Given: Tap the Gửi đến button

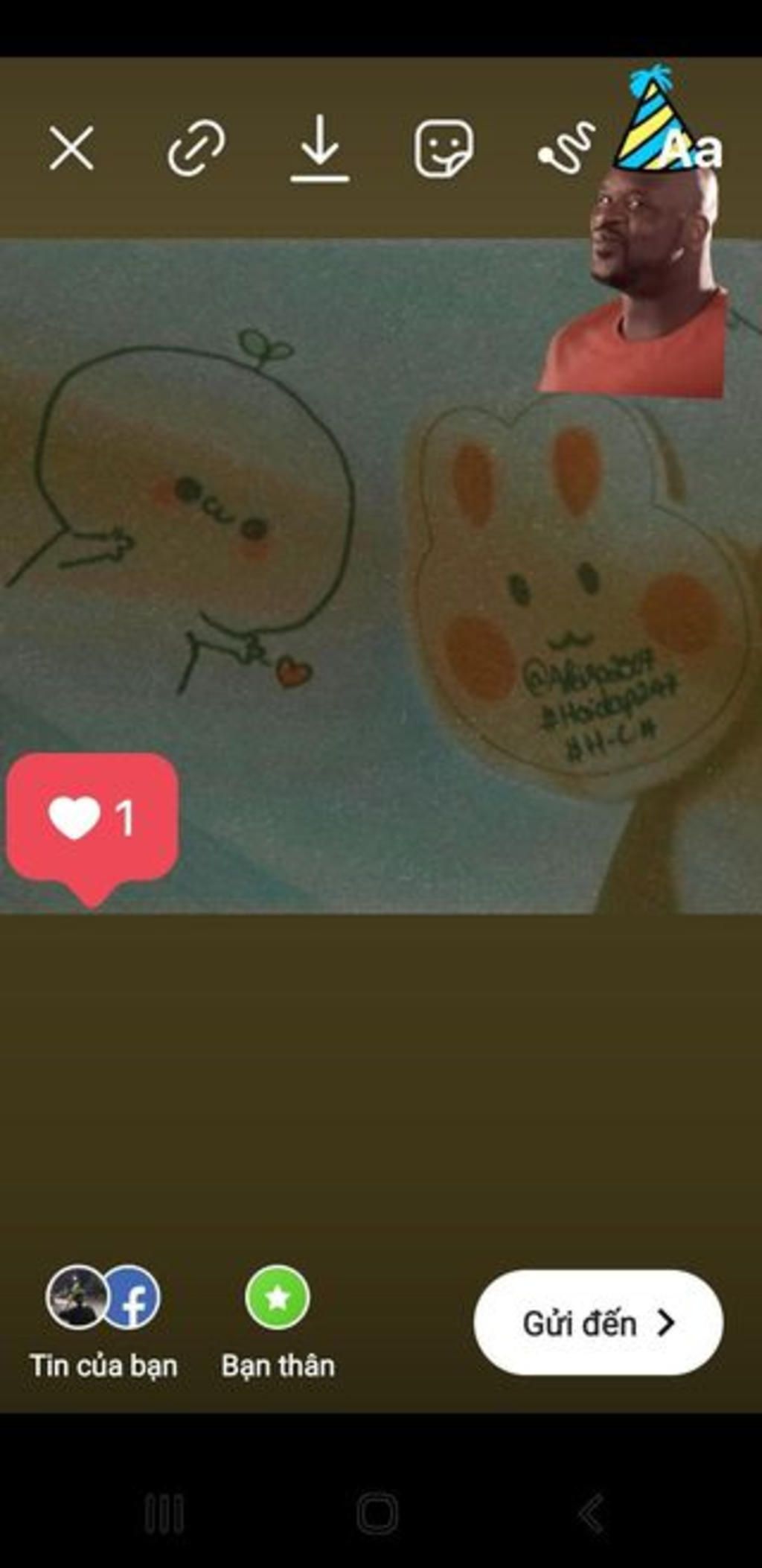Looking at the screenshot, I should pos(598,1322).
